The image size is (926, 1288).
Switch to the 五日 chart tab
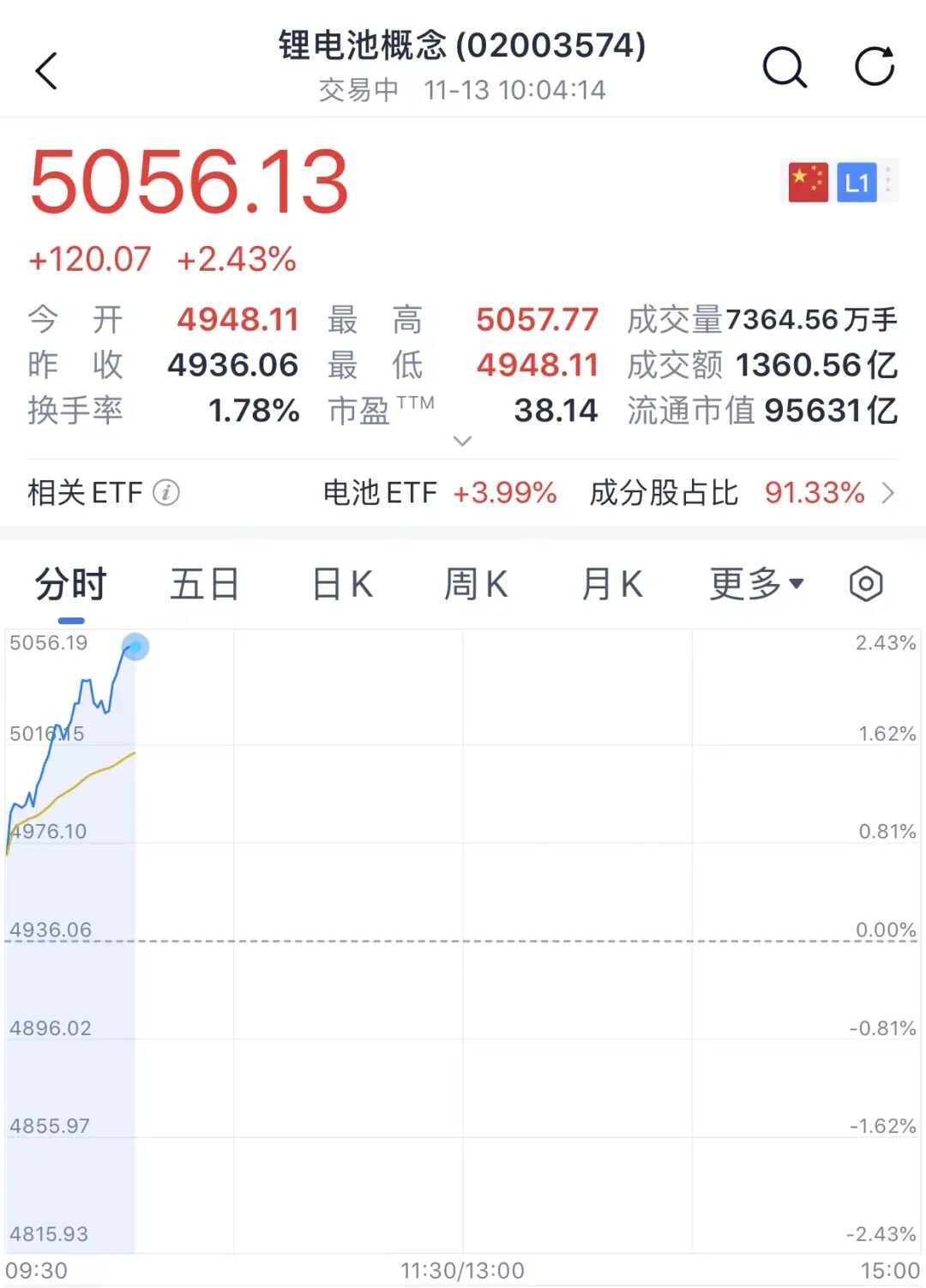click(x=204, y=585)
